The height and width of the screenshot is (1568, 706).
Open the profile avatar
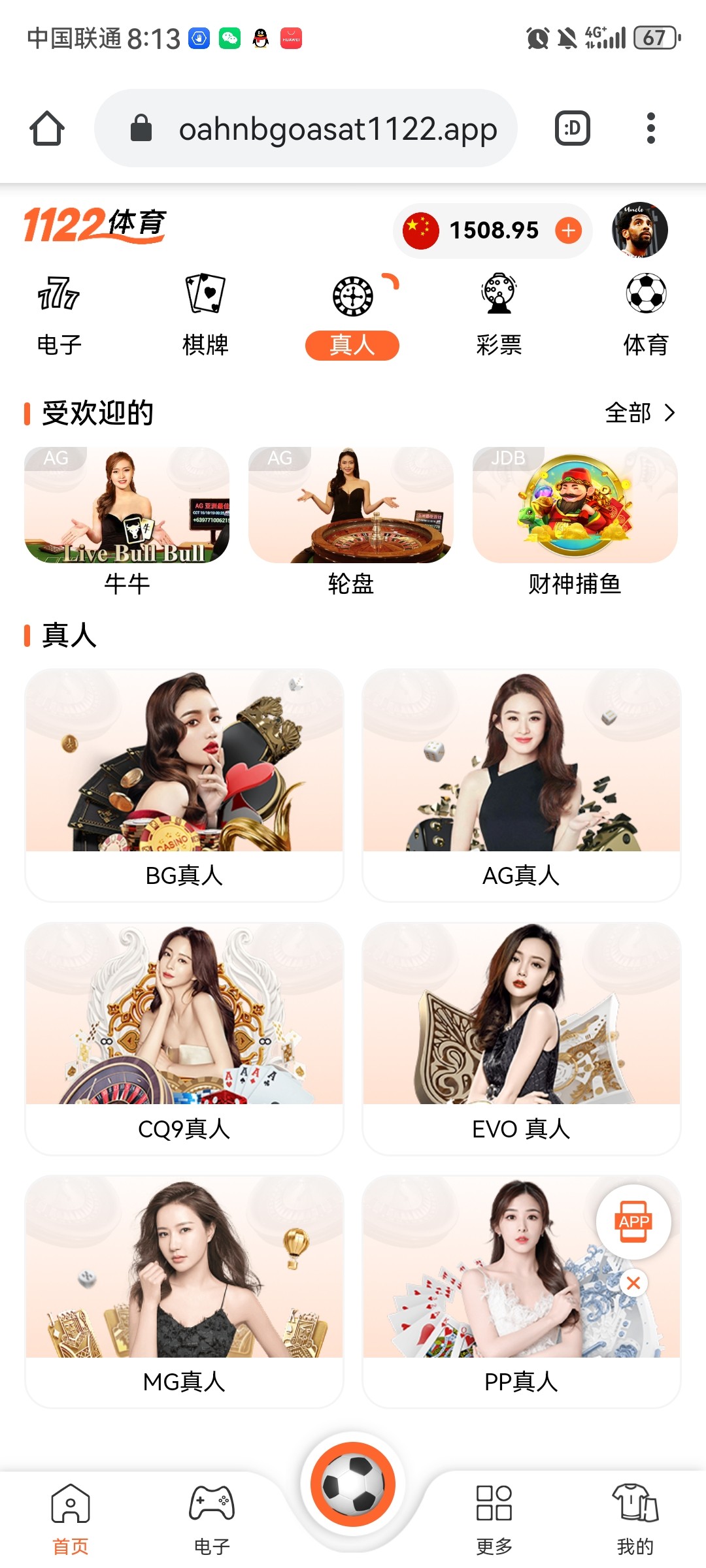point(639,230)
